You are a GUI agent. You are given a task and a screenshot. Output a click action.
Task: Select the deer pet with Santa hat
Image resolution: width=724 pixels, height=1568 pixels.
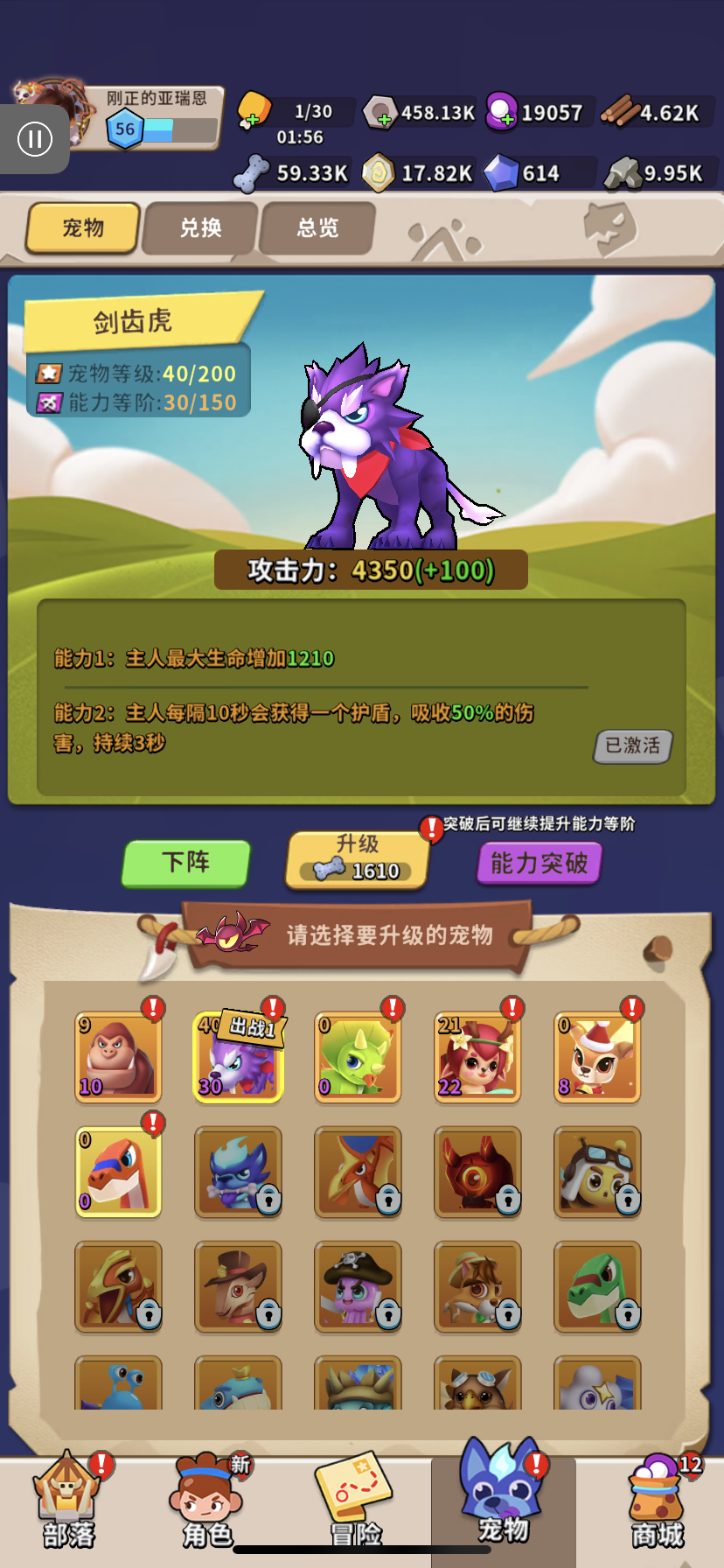[597, 1057]
